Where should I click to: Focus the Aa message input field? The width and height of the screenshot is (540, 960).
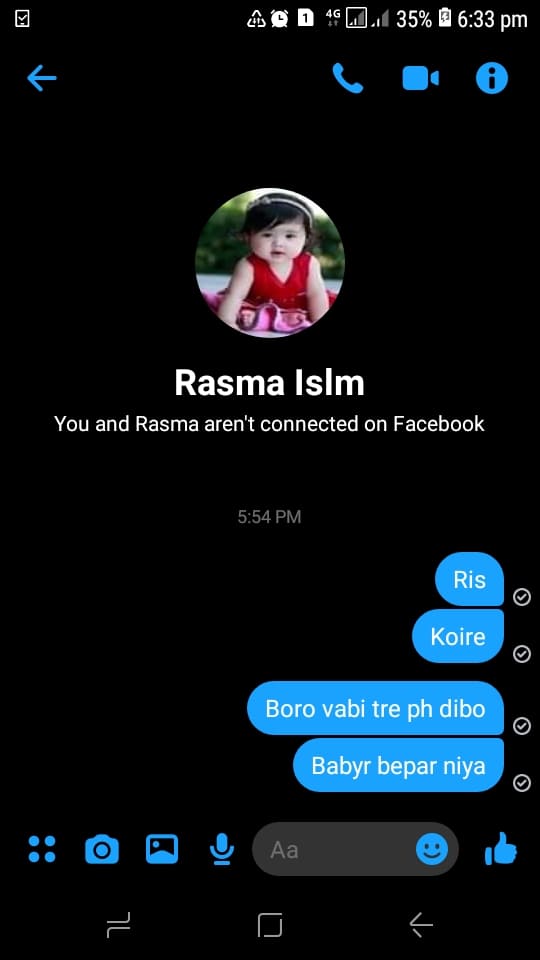coord(336,849)
